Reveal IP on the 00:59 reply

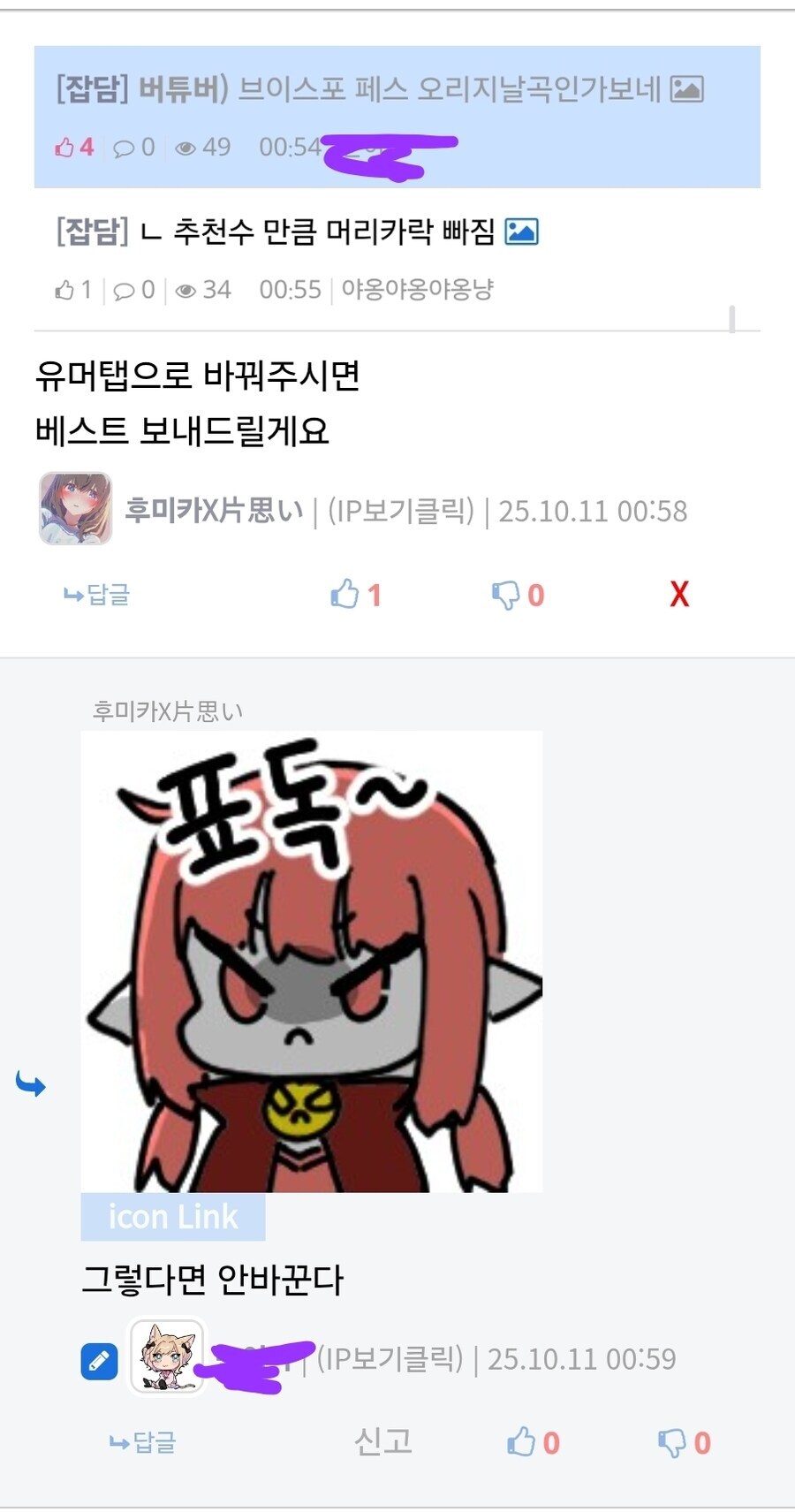click(x=390, y=1358)
